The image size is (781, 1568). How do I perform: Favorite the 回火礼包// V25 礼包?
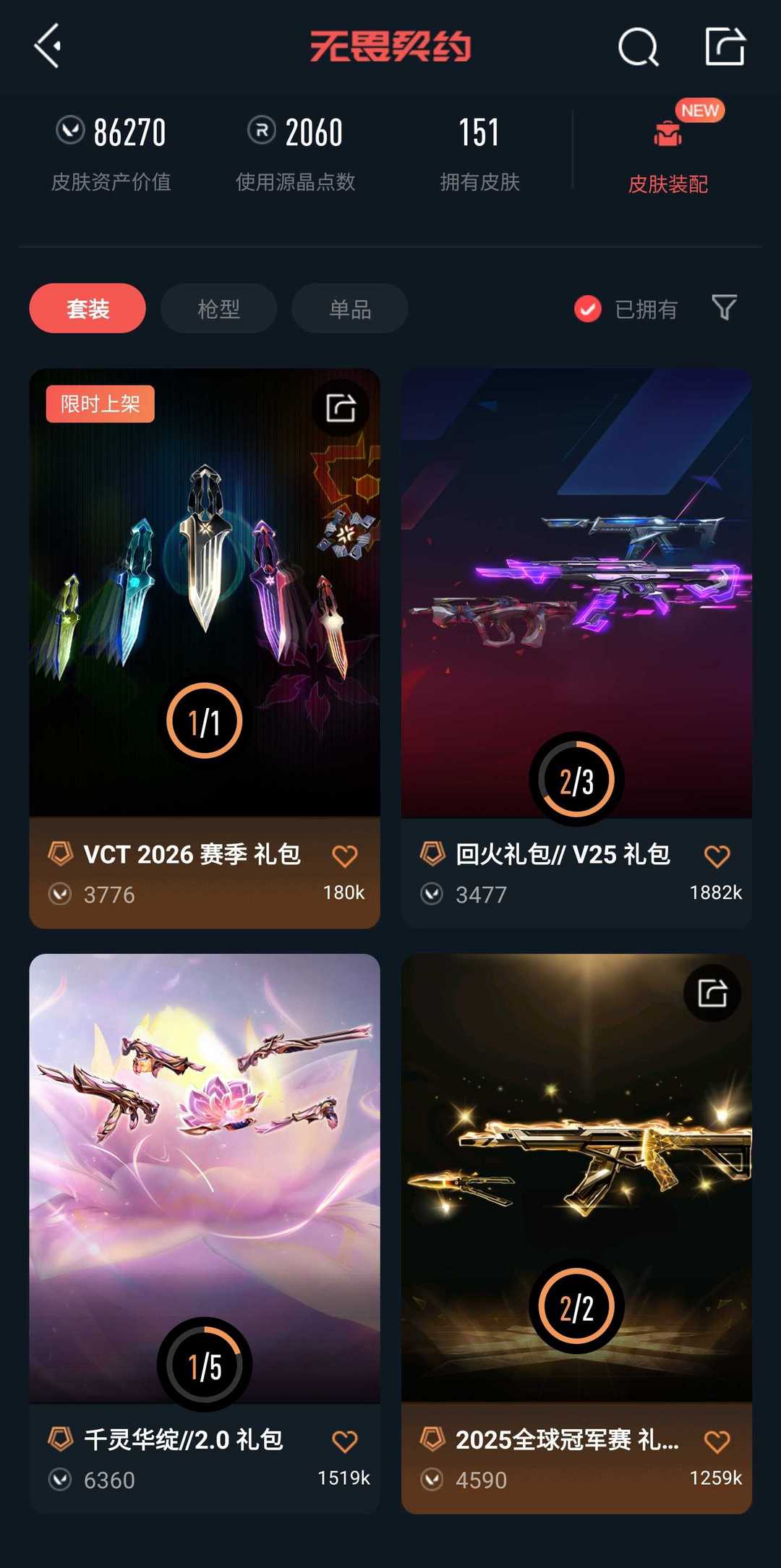[717, 856]
